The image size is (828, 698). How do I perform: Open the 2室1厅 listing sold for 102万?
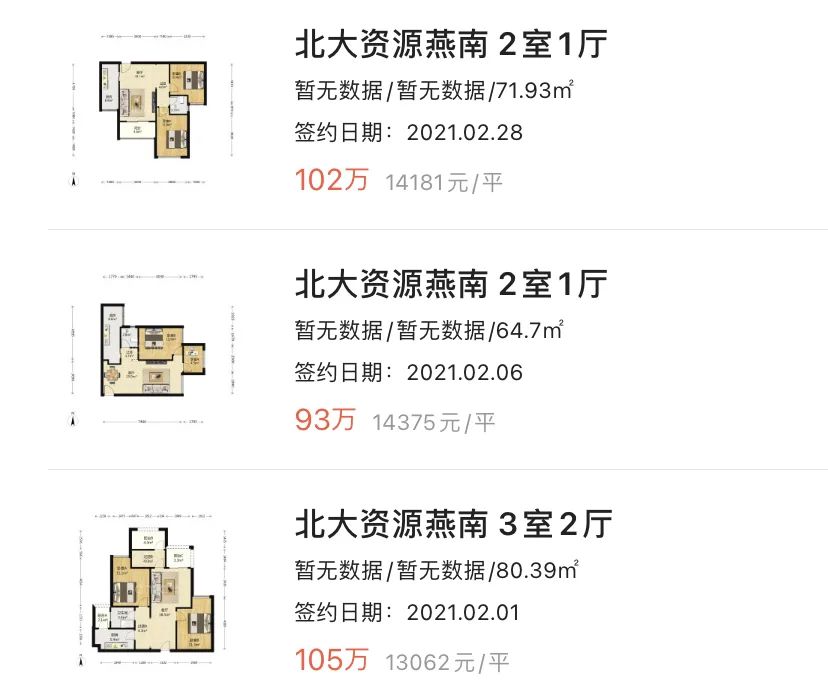pos(451,46)
